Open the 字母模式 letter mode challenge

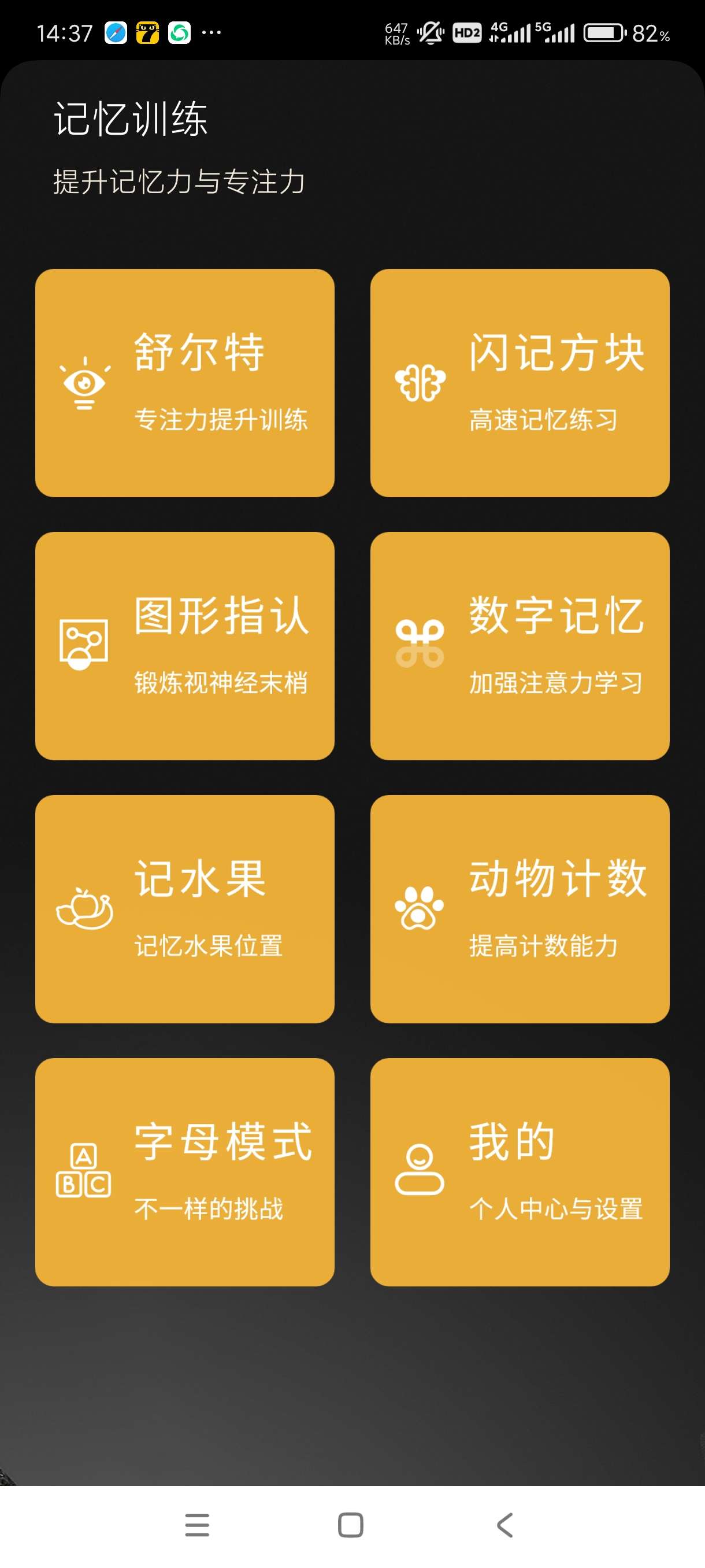(184, 1172)
